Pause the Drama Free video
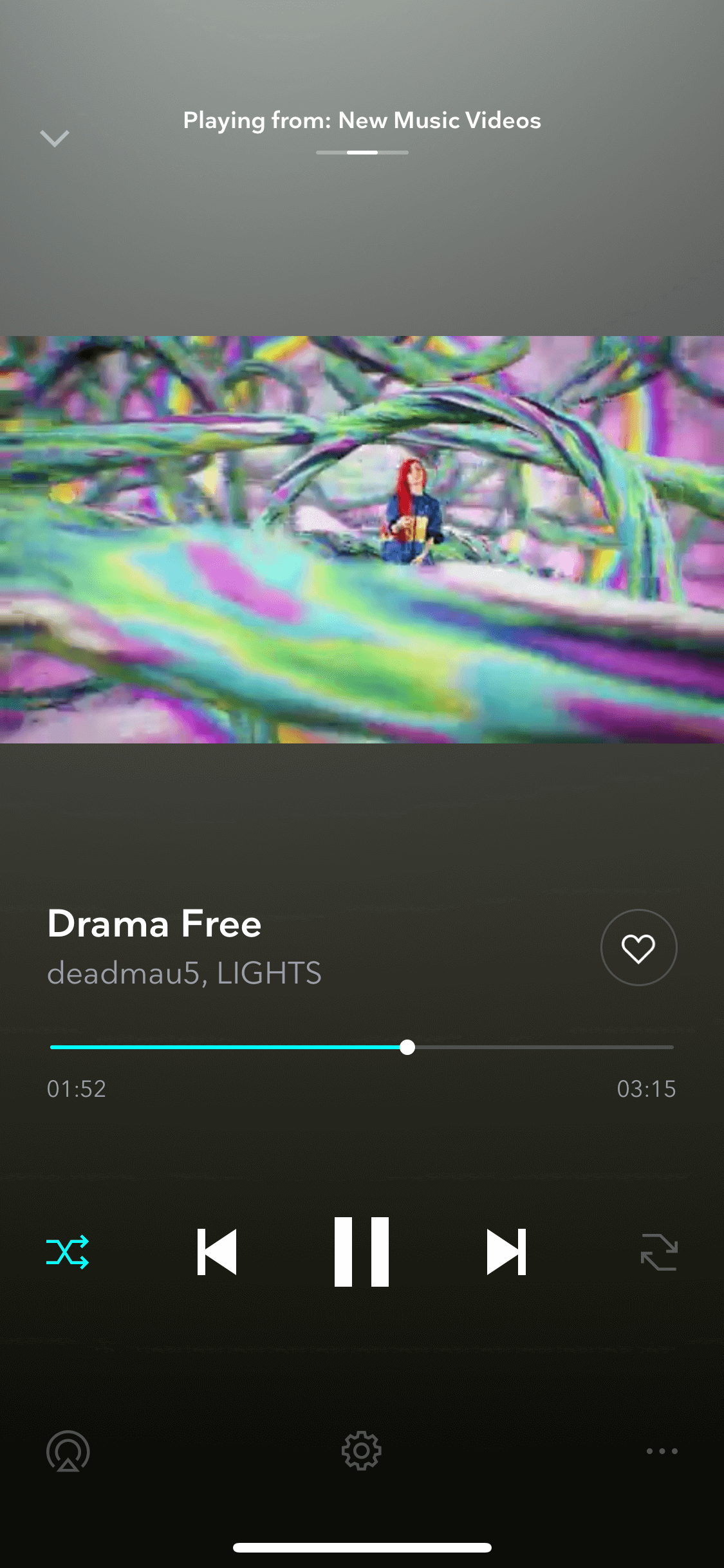 pyautogui.click(x=362, y=1252)
